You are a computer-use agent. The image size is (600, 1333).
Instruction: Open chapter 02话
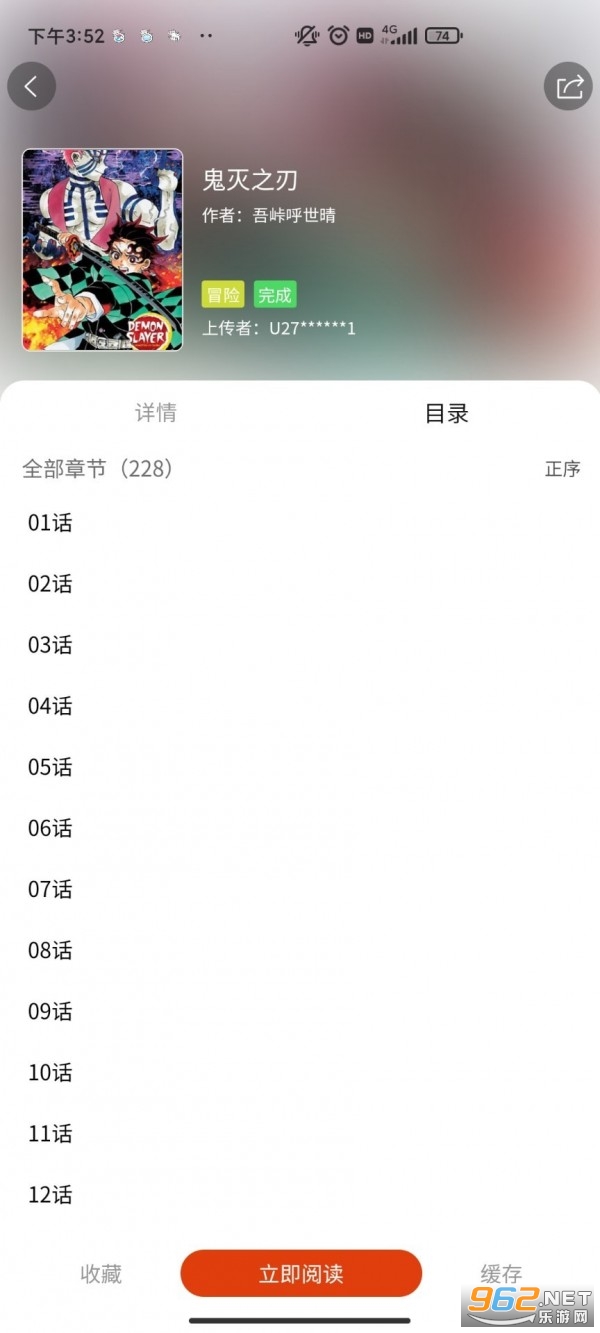[50, 584]
